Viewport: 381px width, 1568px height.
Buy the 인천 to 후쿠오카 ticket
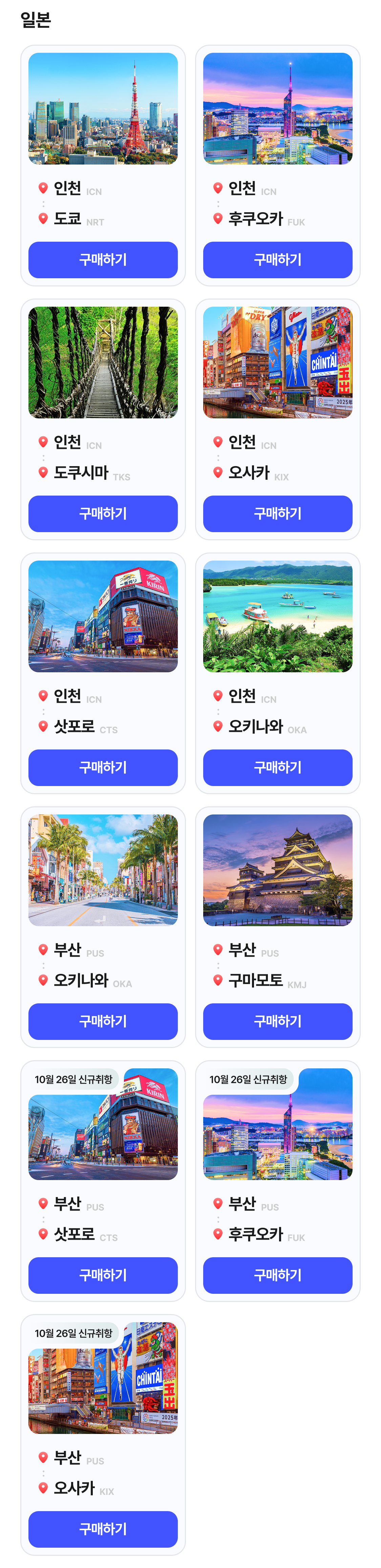pyautogui.click(x=277, y=260)
